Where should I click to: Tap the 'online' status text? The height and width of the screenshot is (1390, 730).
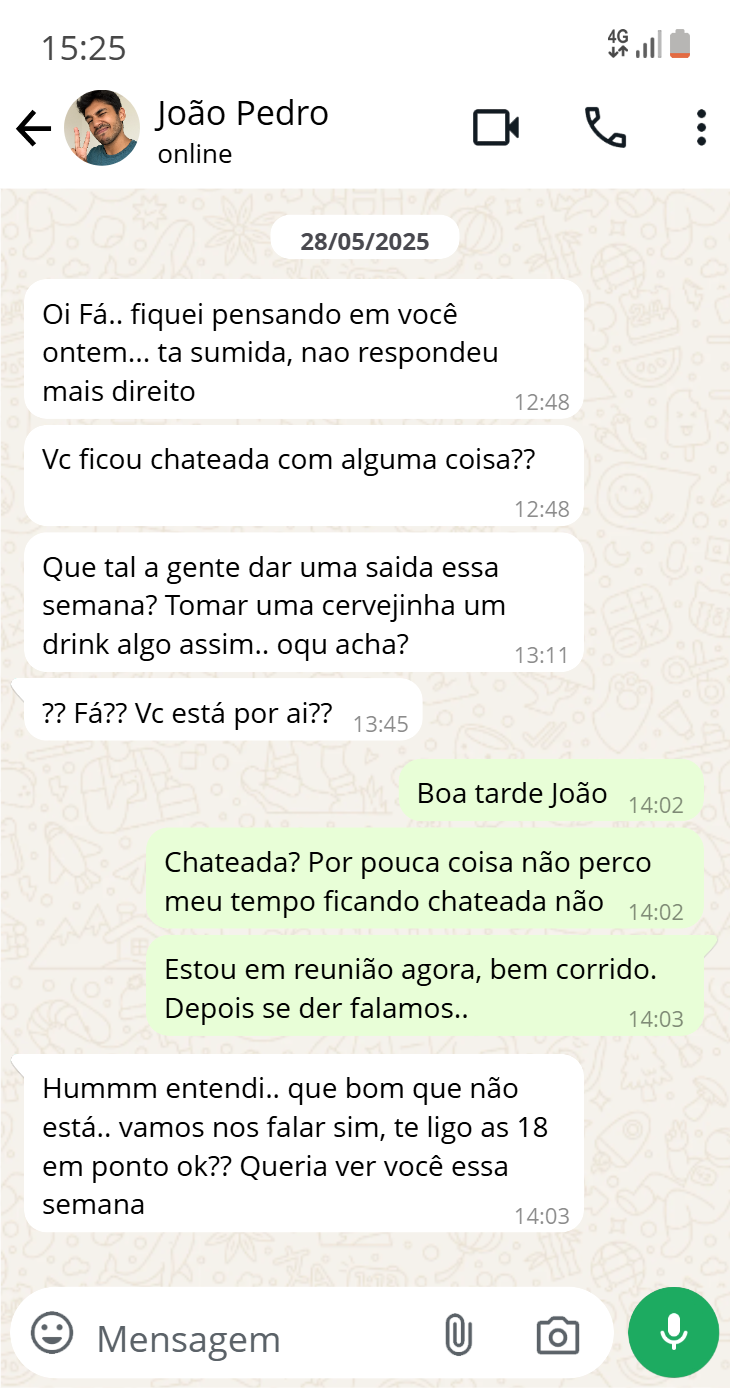[x=193, y=154]
